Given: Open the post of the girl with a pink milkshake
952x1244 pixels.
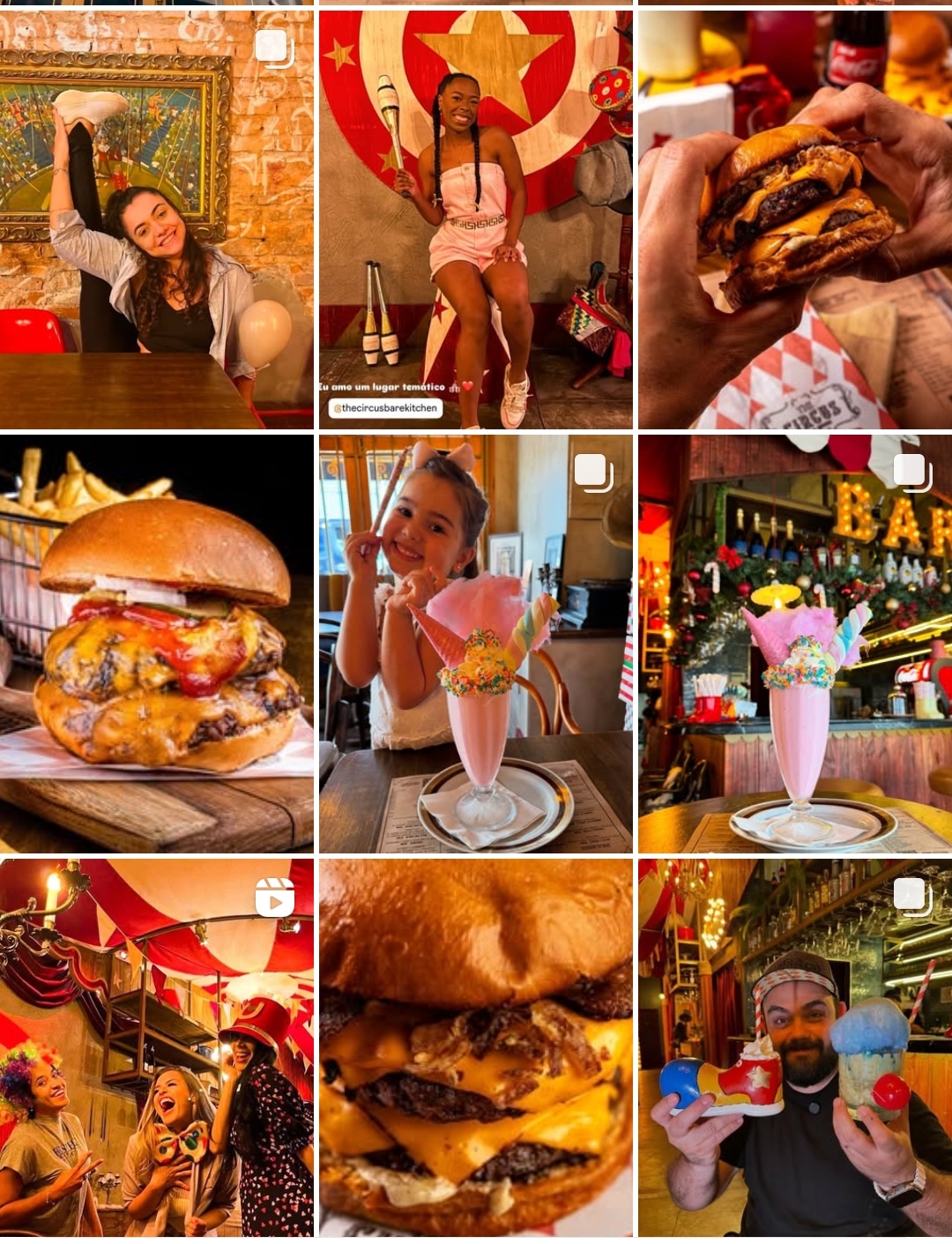Looking at the screenshot, I should pos(475,644).
